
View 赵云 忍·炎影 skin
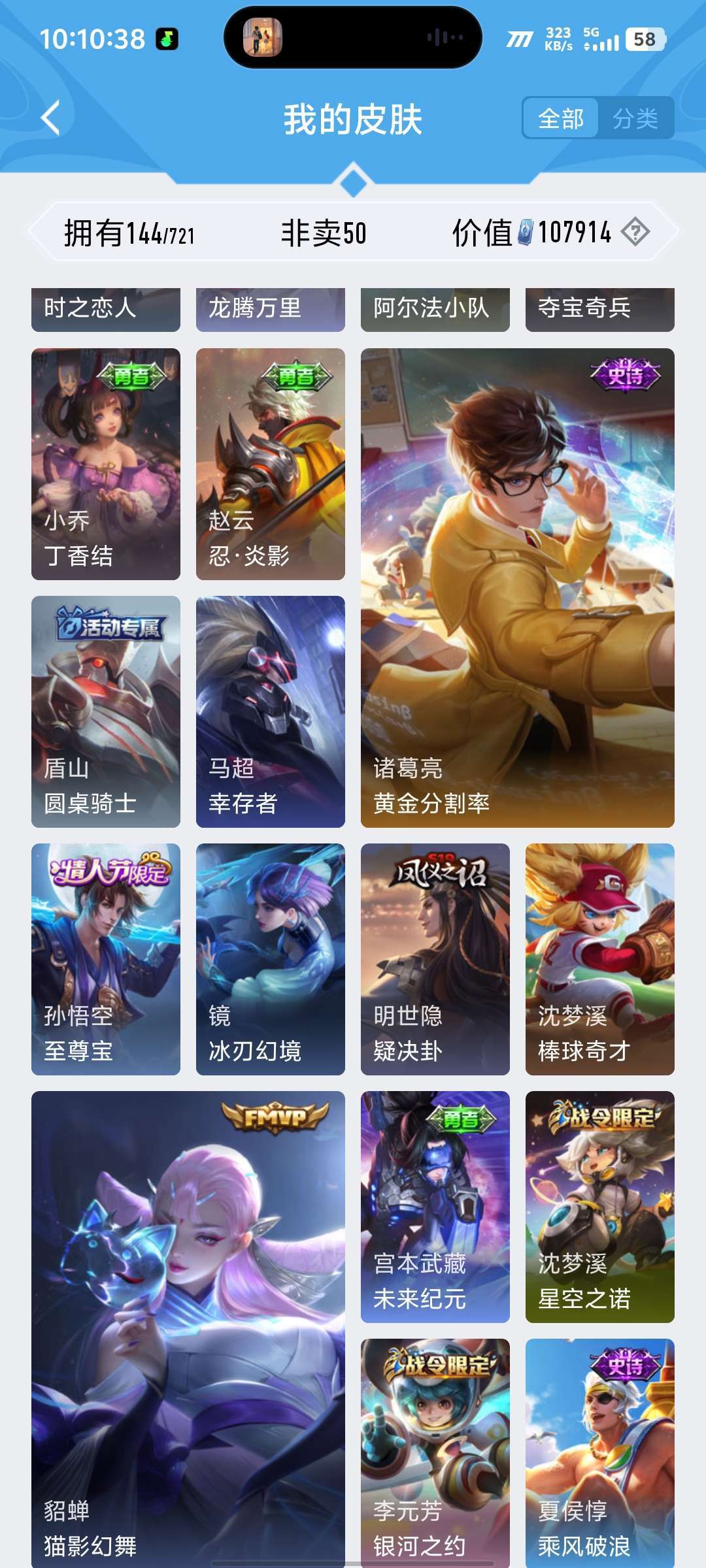(271, 464)
